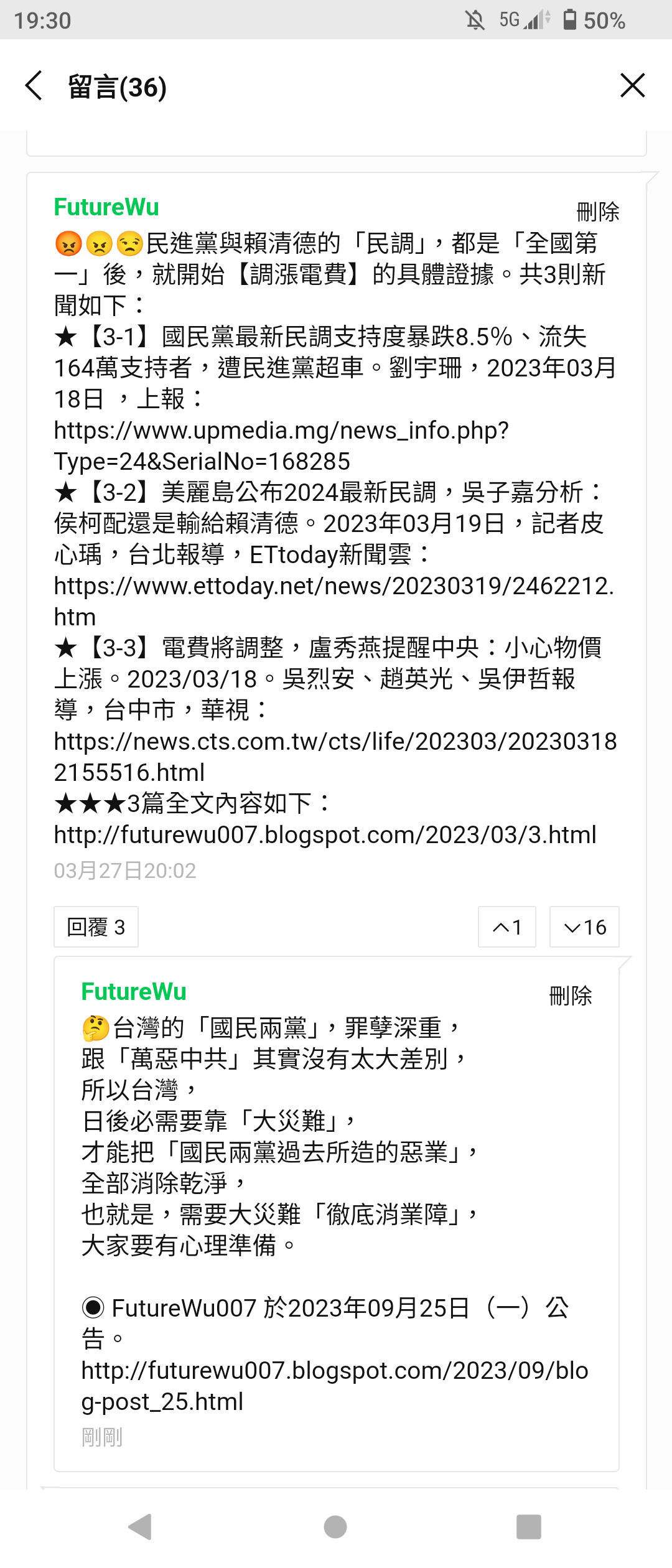The width and height of the screenshot is (672, 1568).
Task: Tap the system back navigation button
Action: (x=141, y=1526)
